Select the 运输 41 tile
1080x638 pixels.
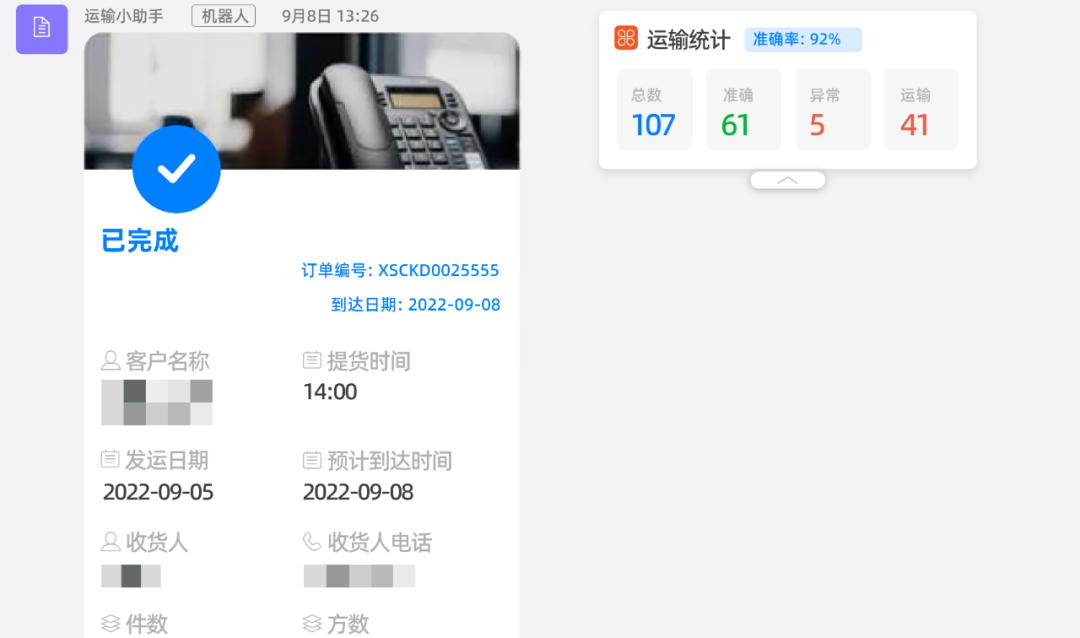point(920,110)
